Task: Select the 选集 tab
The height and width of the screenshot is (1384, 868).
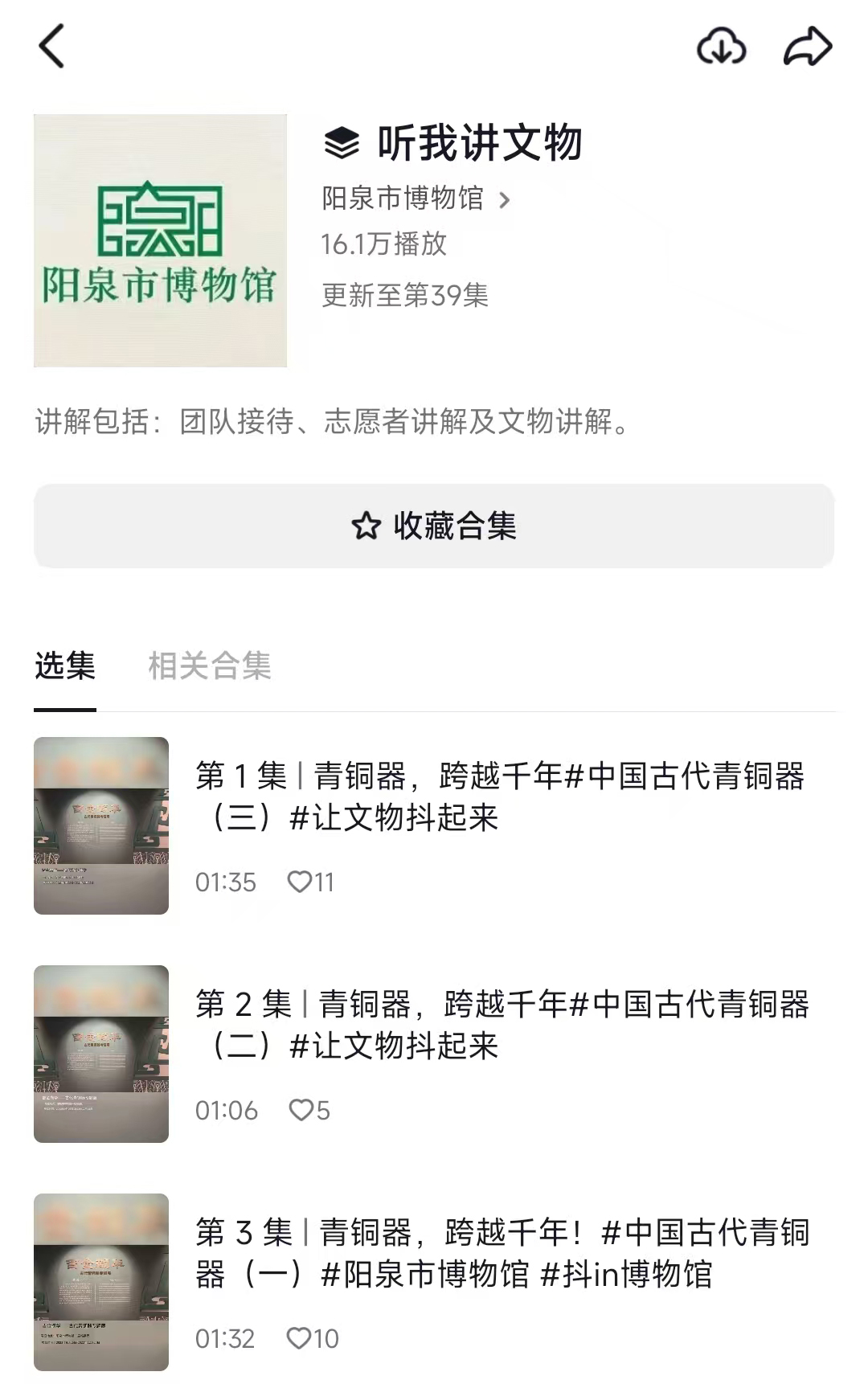Action: click(65, 665)
